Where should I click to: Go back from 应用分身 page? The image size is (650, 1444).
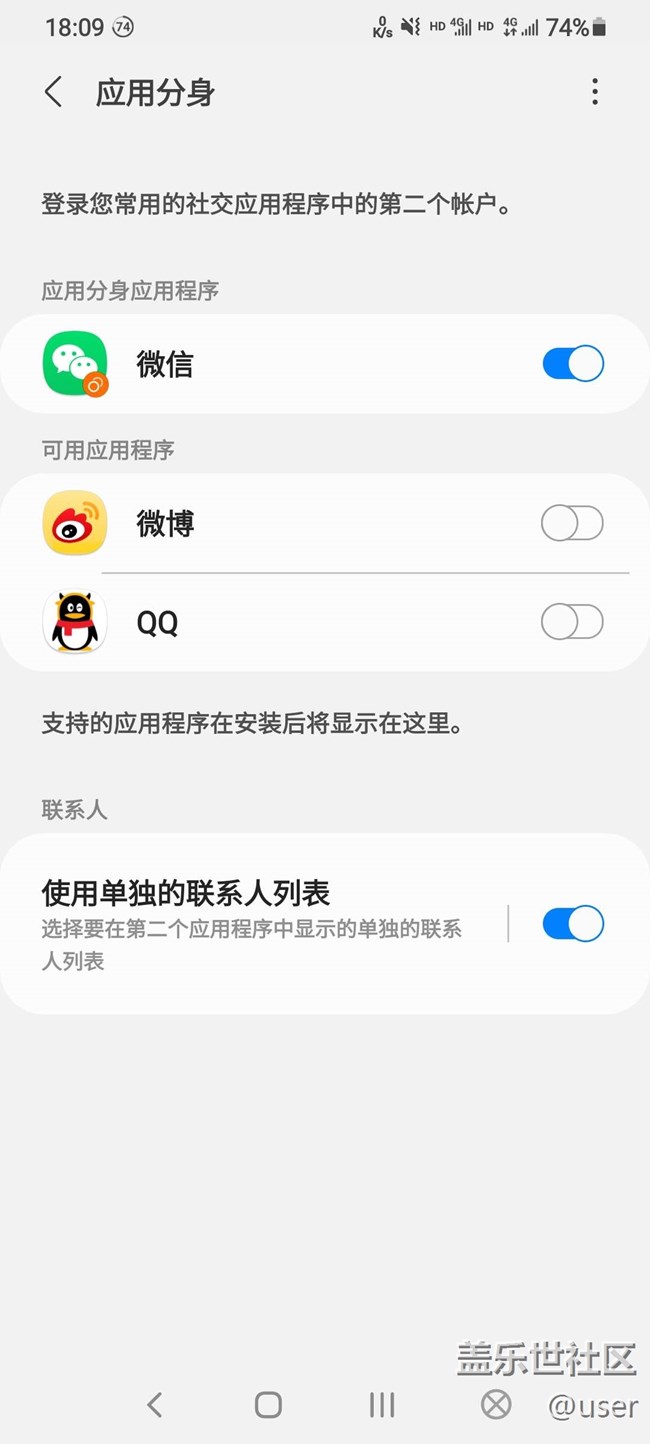(x=54, y=92)
